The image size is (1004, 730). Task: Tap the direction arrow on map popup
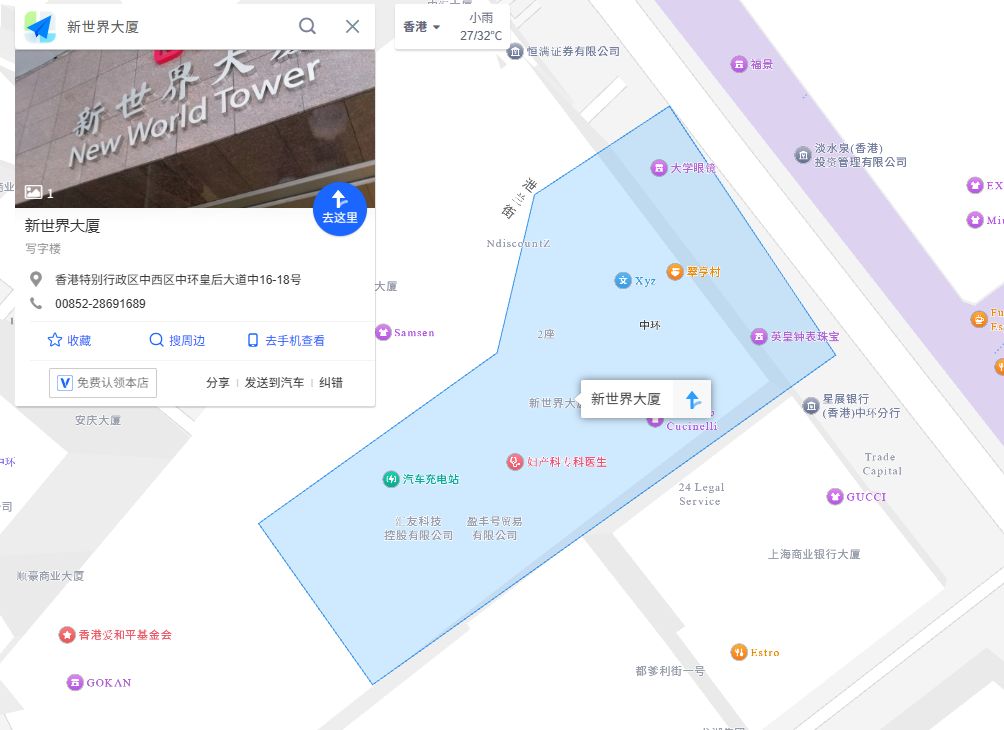692,399
